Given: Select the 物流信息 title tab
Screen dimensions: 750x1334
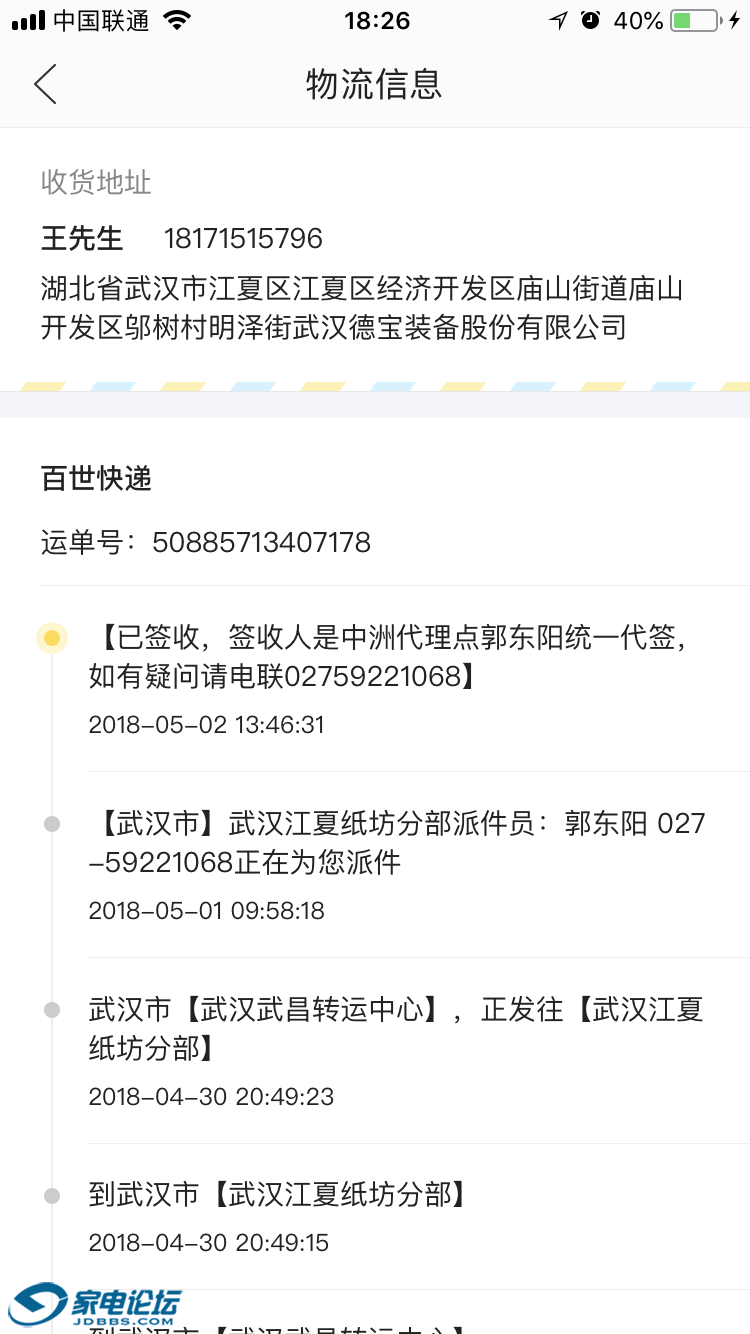Looking at the screenshot, I should tap(375, 85).
